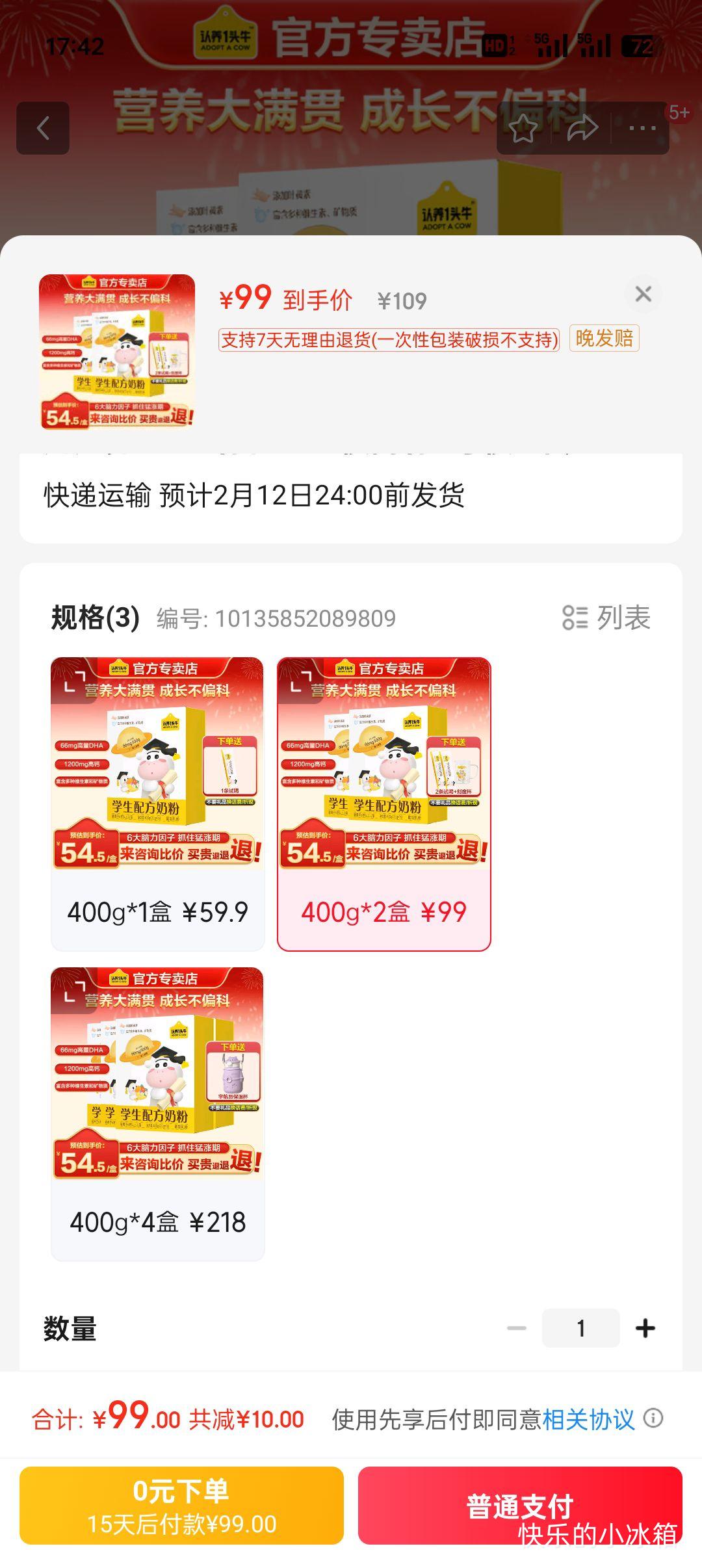Close the spec selection sheet with X
702x1568 pixels.
644,294
